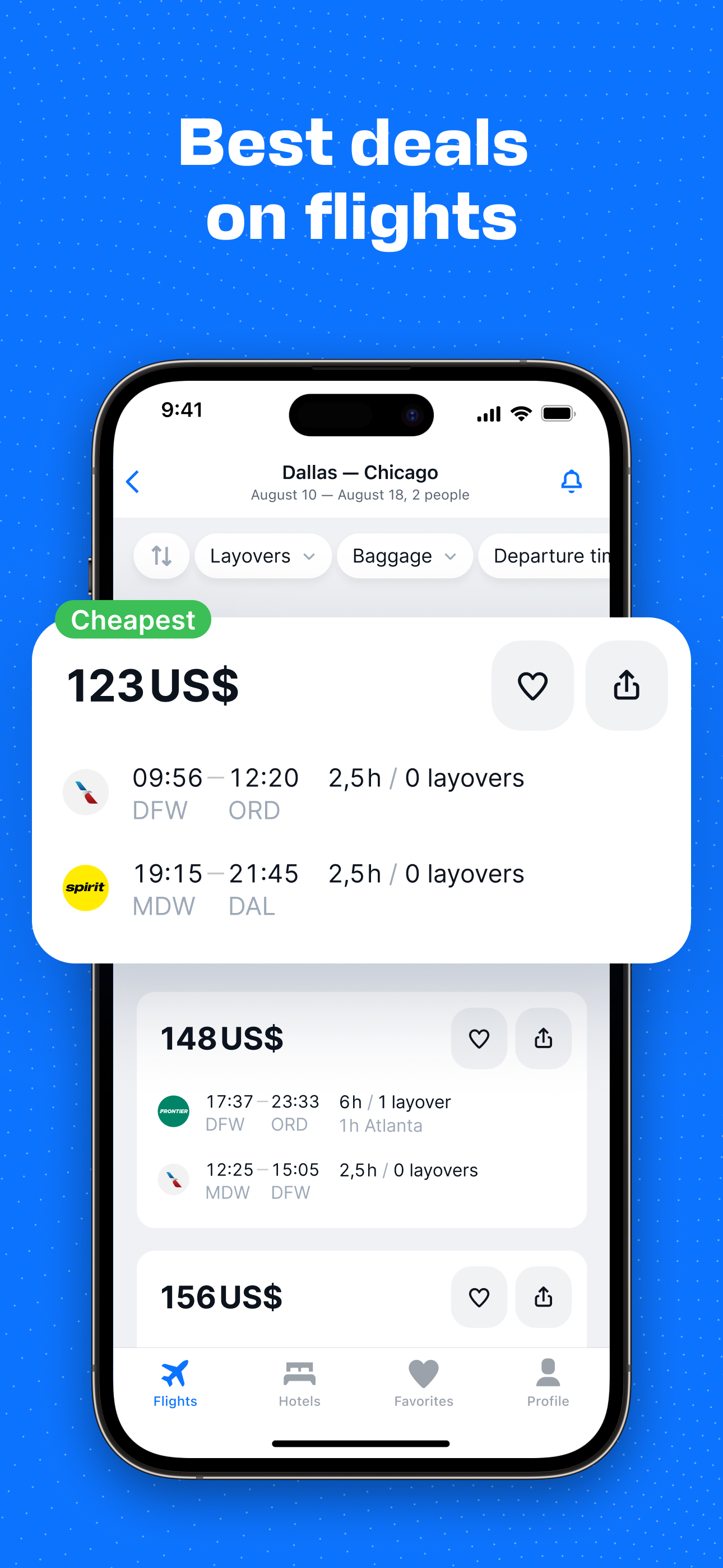Tap the American Airlines logo on cheapest flight
Image resolution: width=723 pixels, height=1568 pixels.
tap(86, 791)
